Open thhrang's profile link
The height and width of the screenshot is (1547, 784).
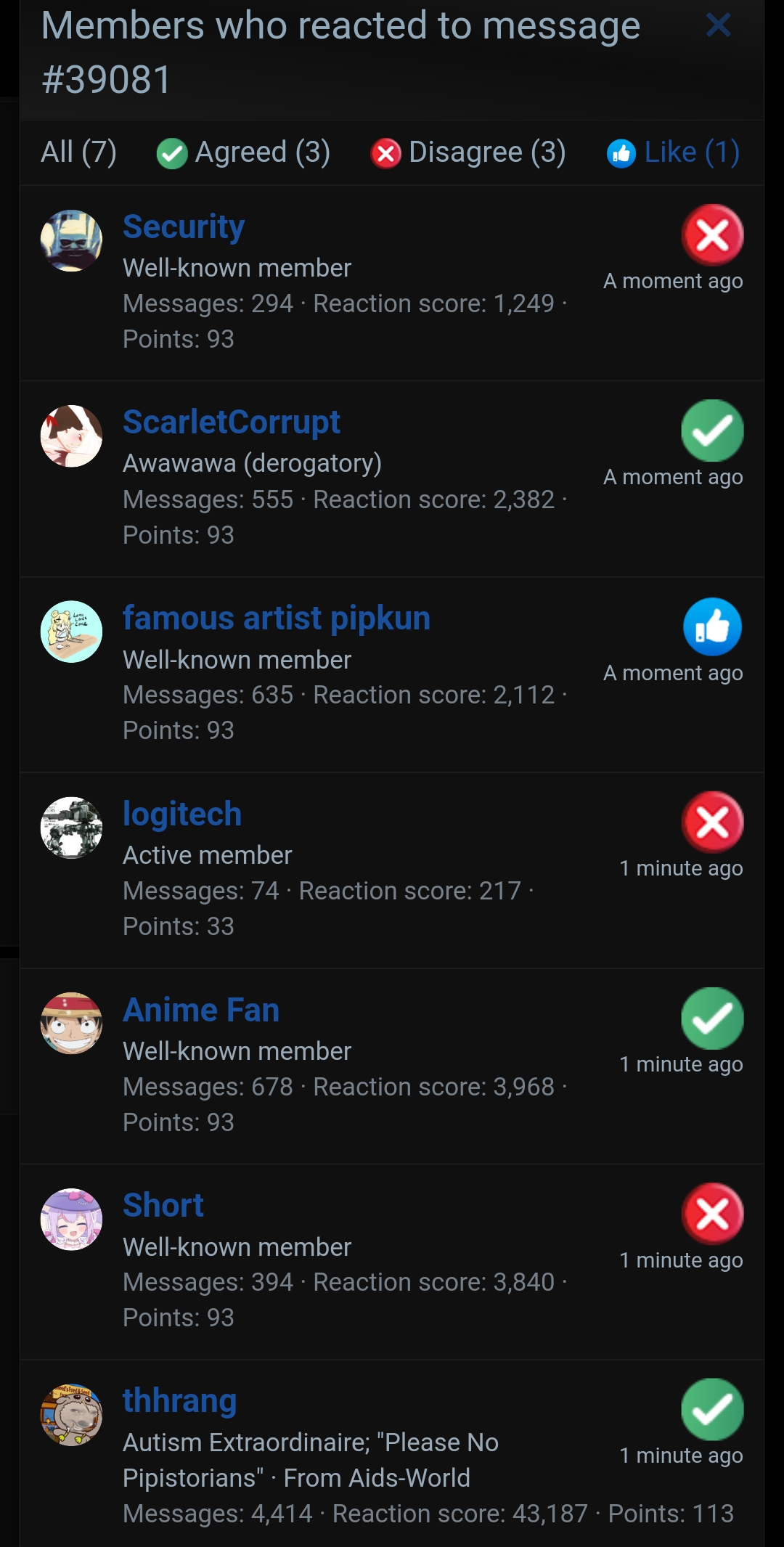(180, 1401)
